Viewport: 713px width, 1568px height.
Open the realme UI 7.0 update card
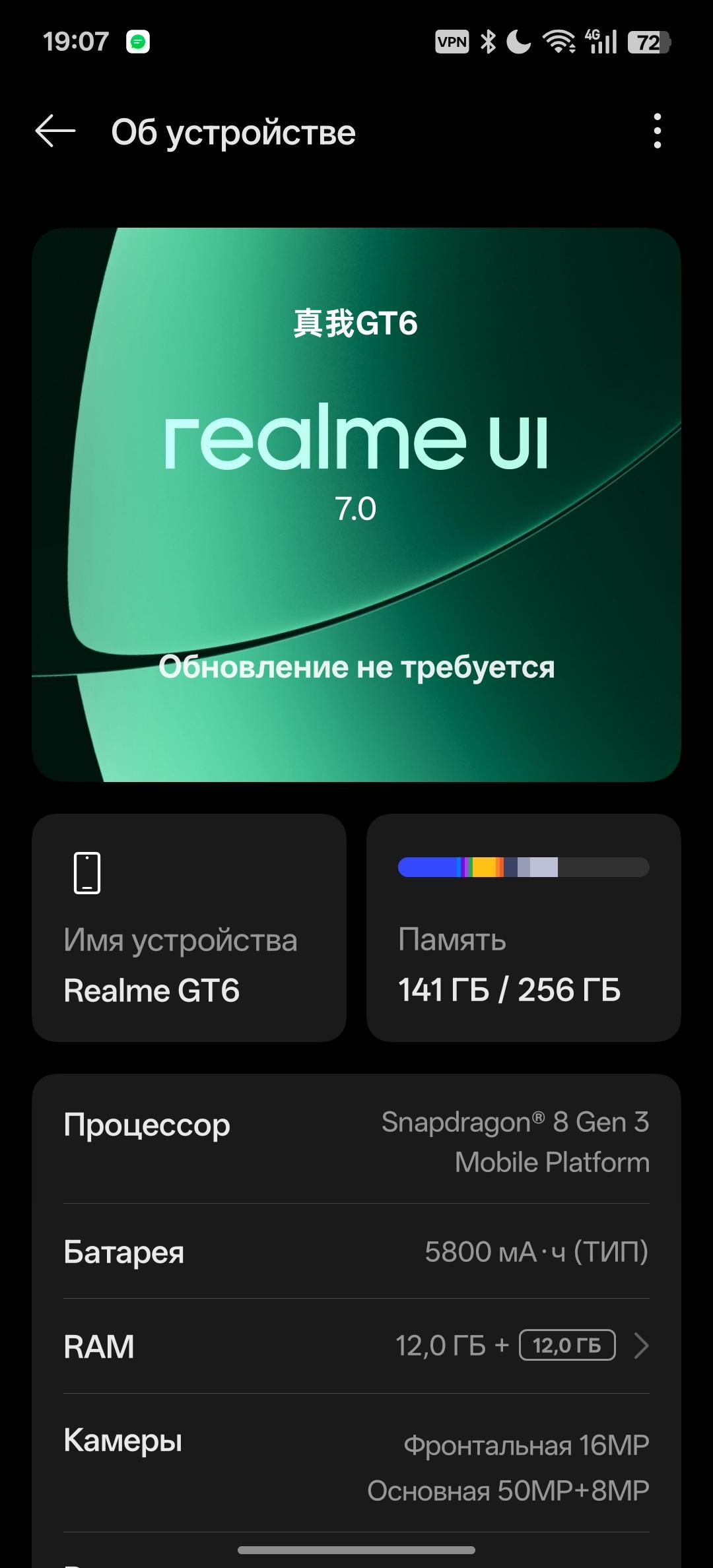356,505
